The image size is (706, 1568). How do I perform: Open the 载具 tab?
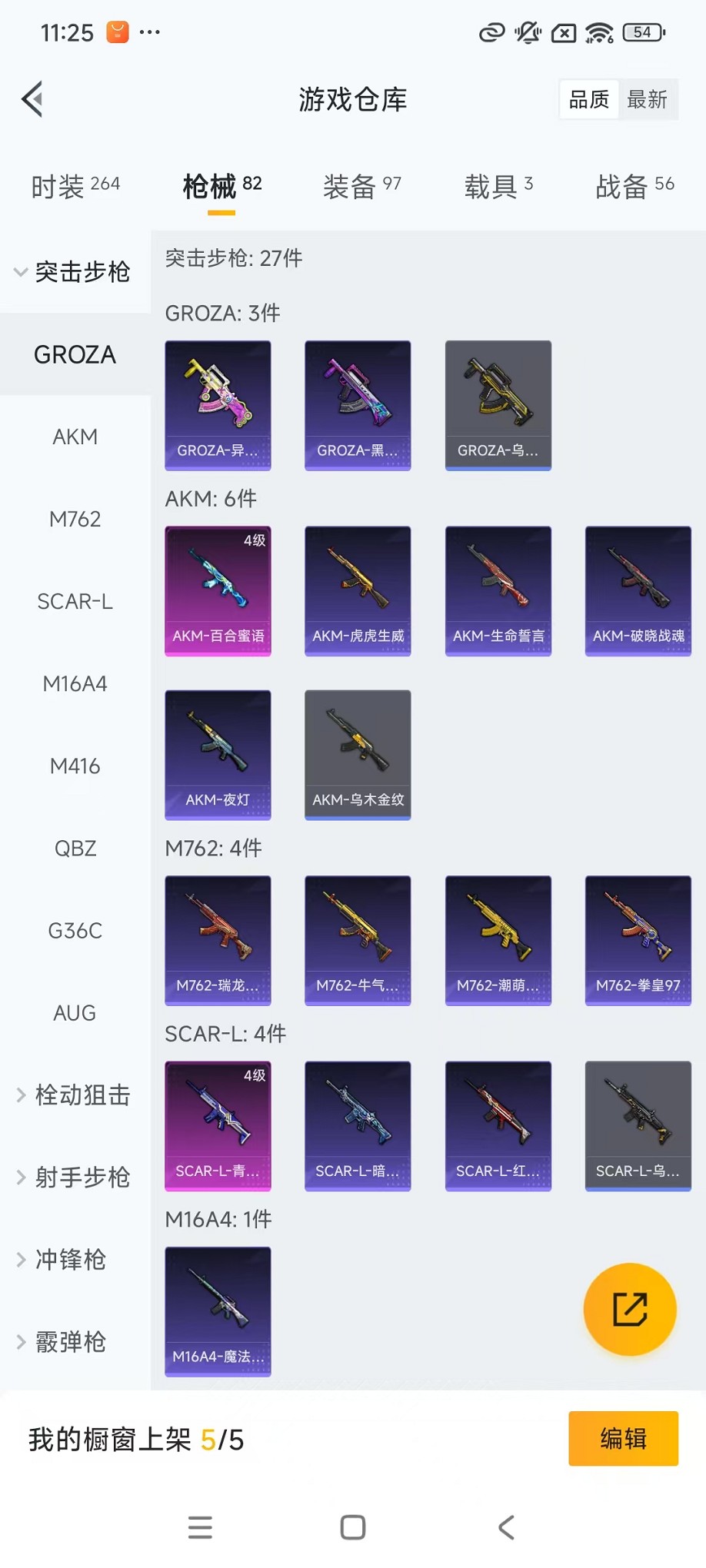point(498,186)
